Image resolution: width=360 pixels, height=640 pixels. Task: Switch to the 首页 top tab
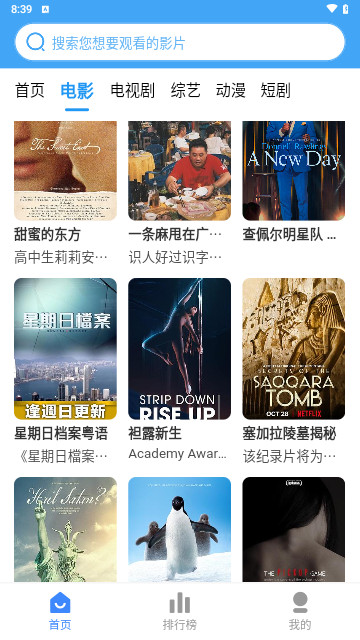[x=30, y=90]
